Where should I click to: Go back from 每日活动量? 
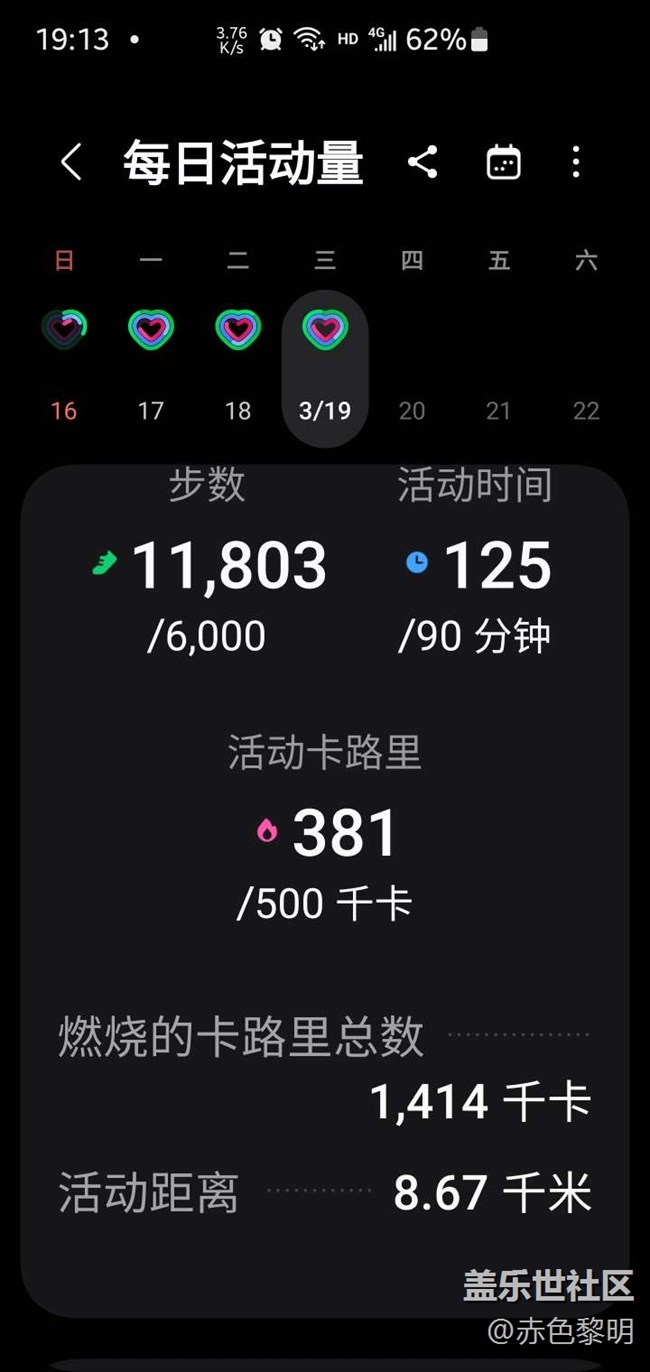coord(71,162)
